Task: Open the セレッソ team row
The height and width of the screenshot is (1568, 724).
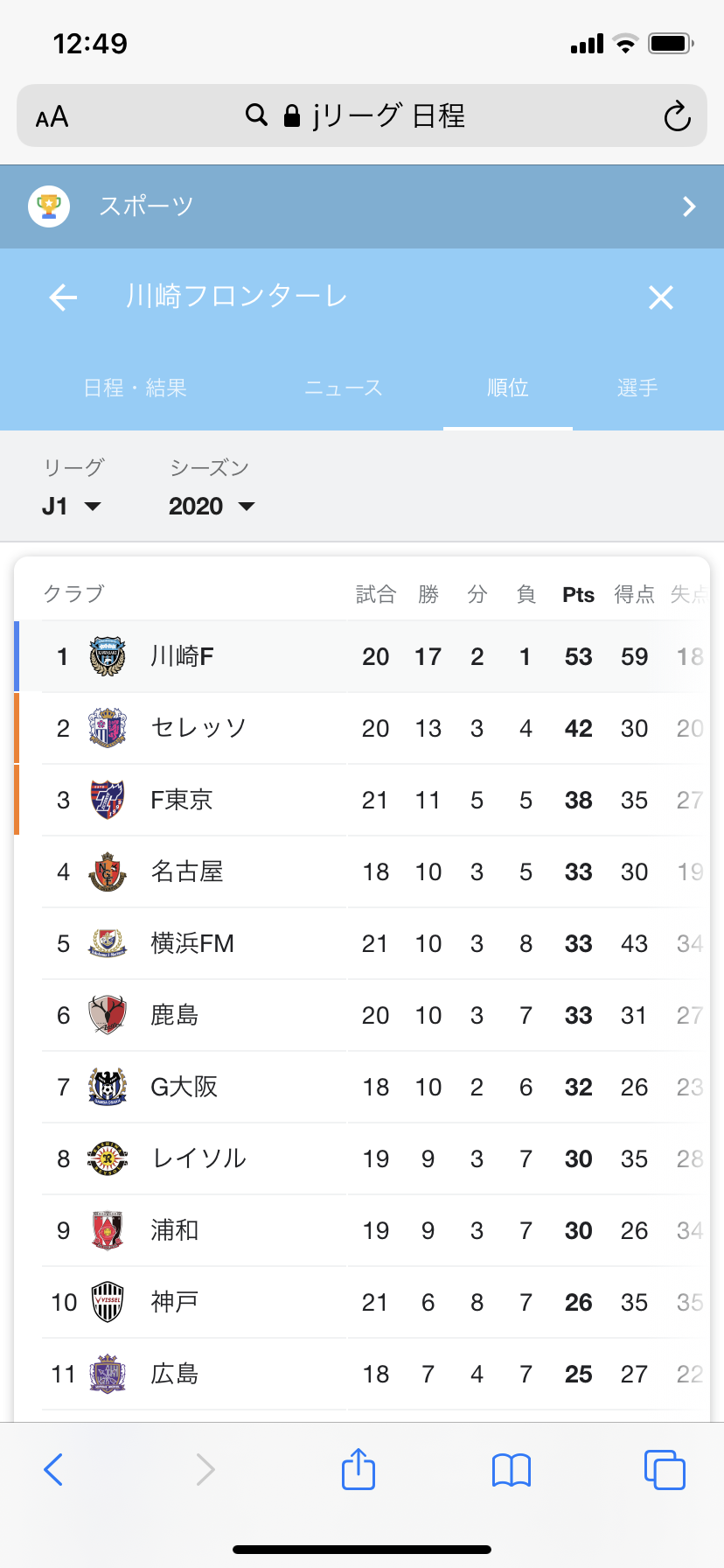Action: tap(362, 728)
